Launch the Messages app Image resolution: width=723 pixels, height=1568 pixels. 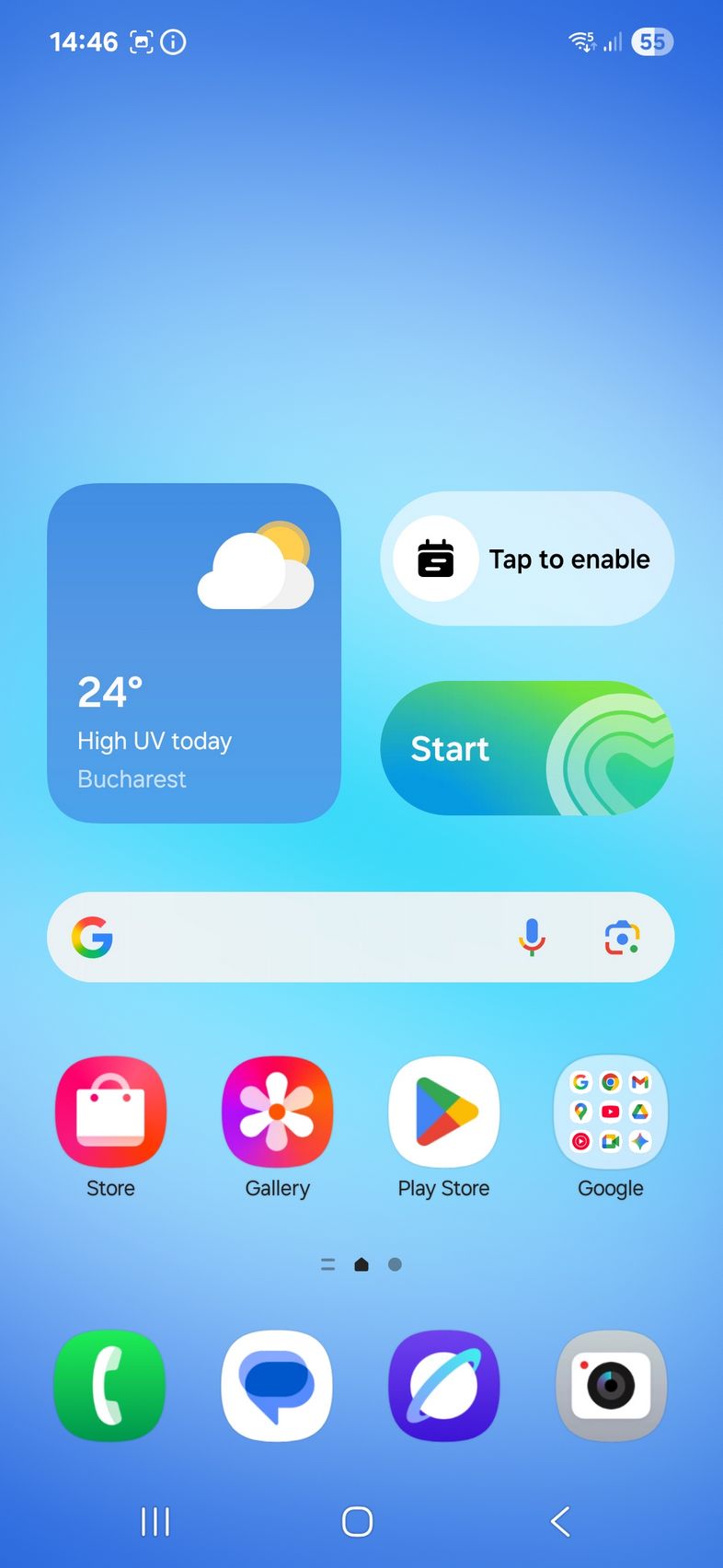click(x=277, y=1386)
